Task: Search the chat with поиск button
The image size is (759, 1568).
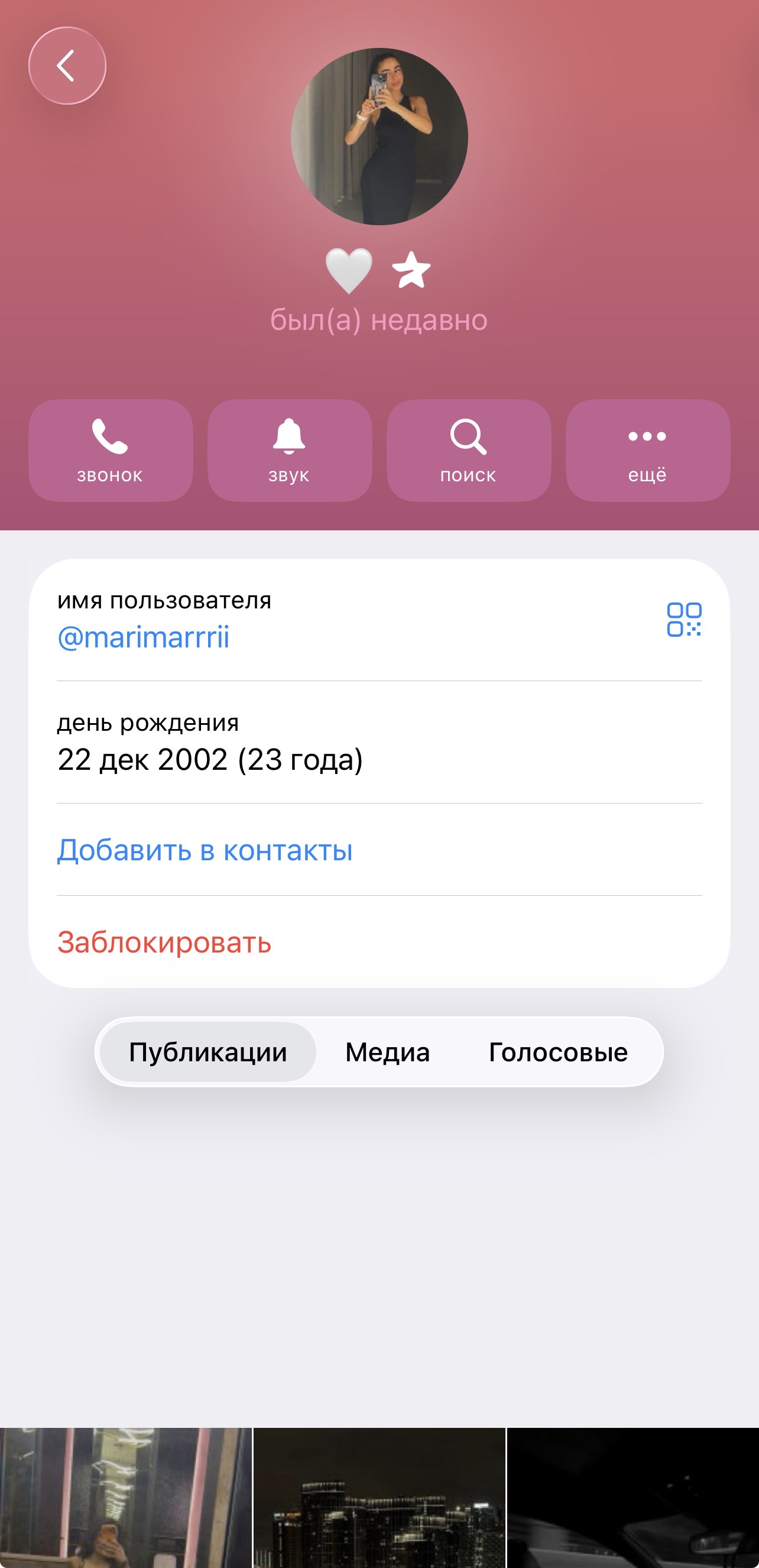Action: coord(468,451)
